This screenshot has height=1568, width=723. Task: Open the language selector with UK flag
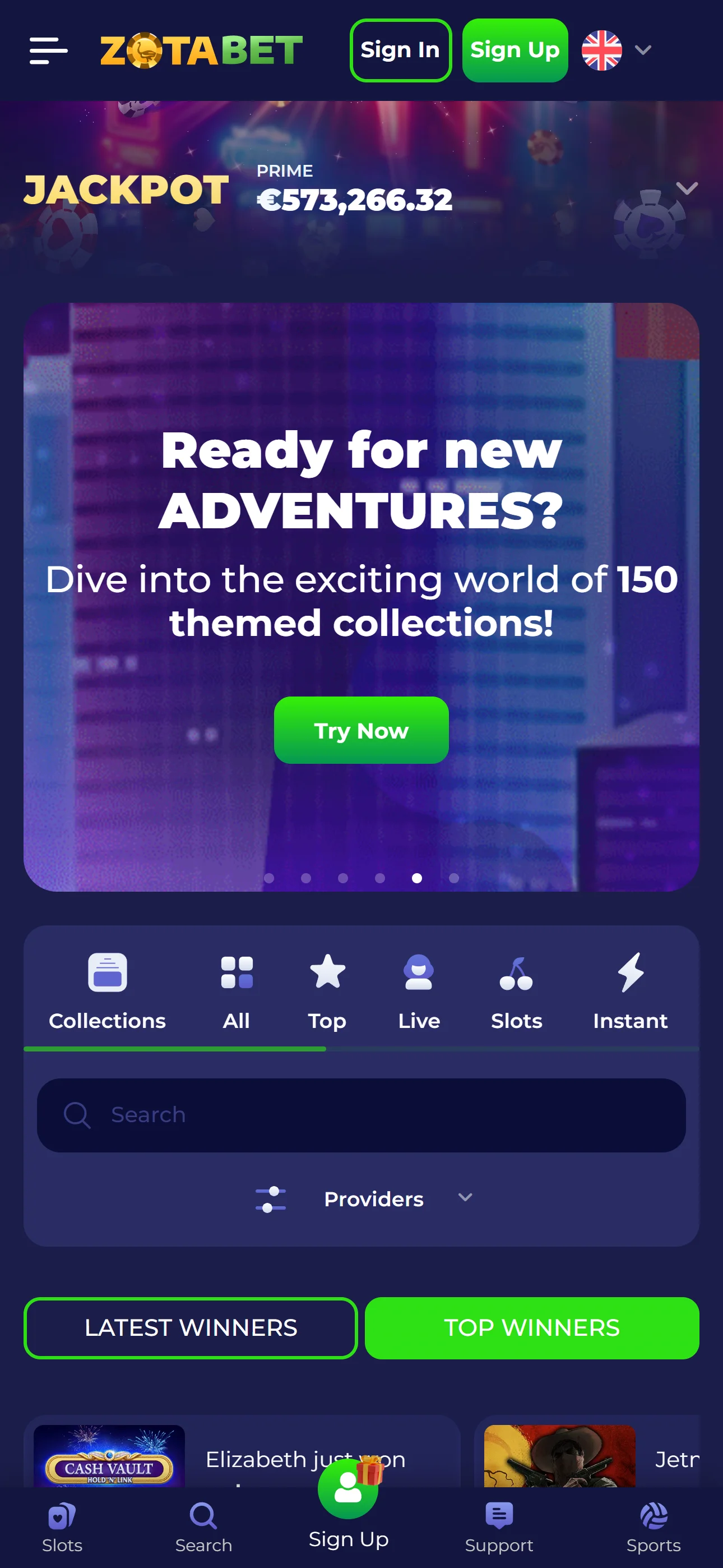click(x=615, y=50)
